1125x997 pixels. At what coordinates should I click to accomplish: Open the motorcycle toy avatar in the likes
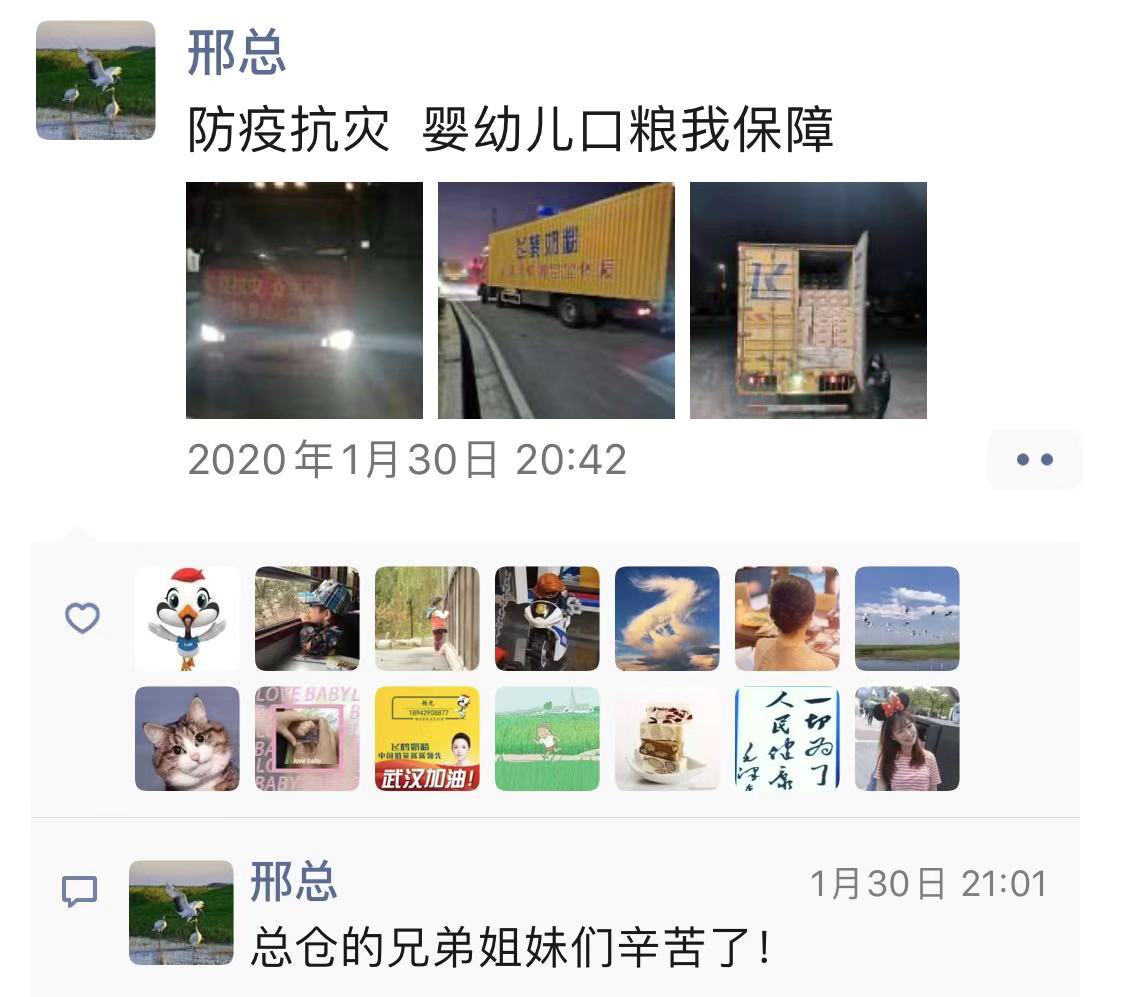point(547,618)
